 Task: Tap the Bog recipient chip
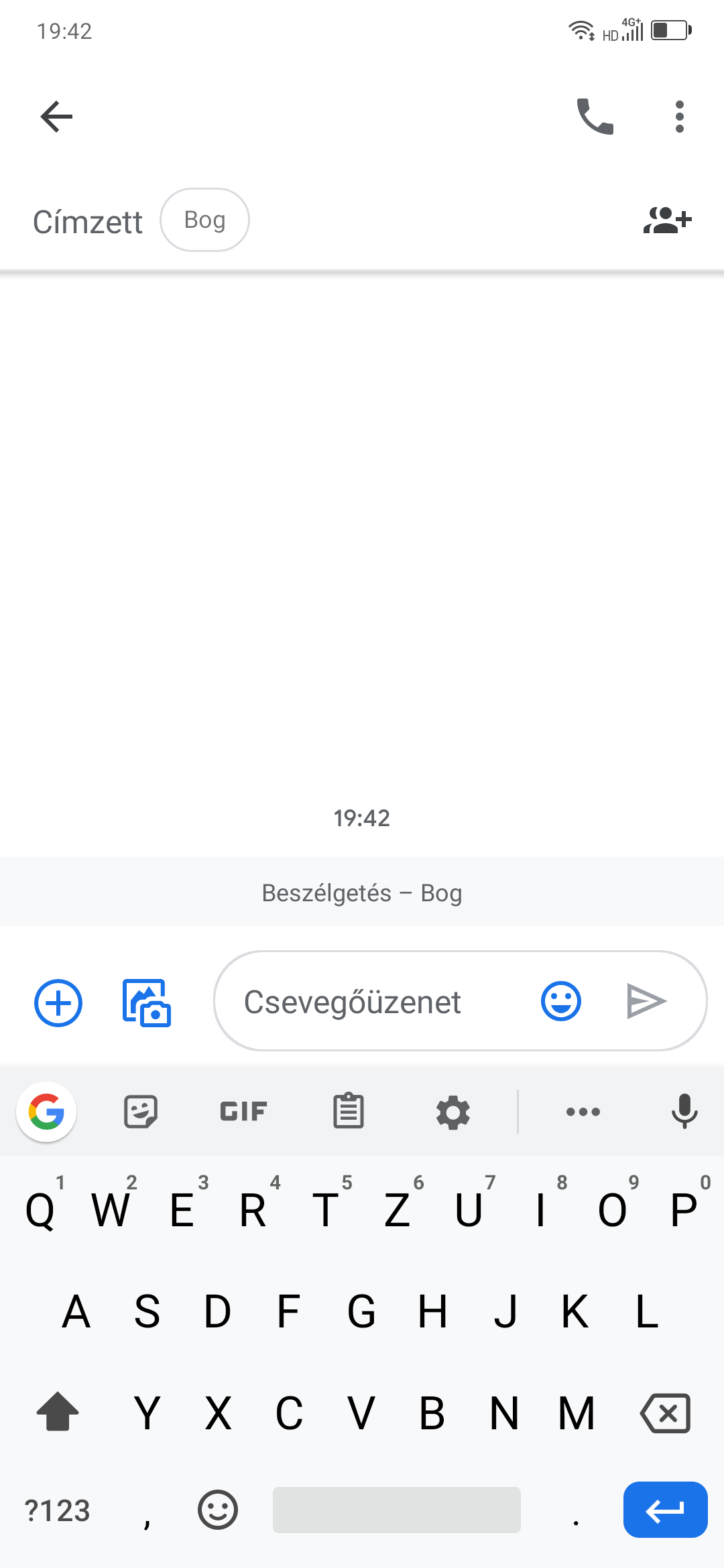point(204,220)
